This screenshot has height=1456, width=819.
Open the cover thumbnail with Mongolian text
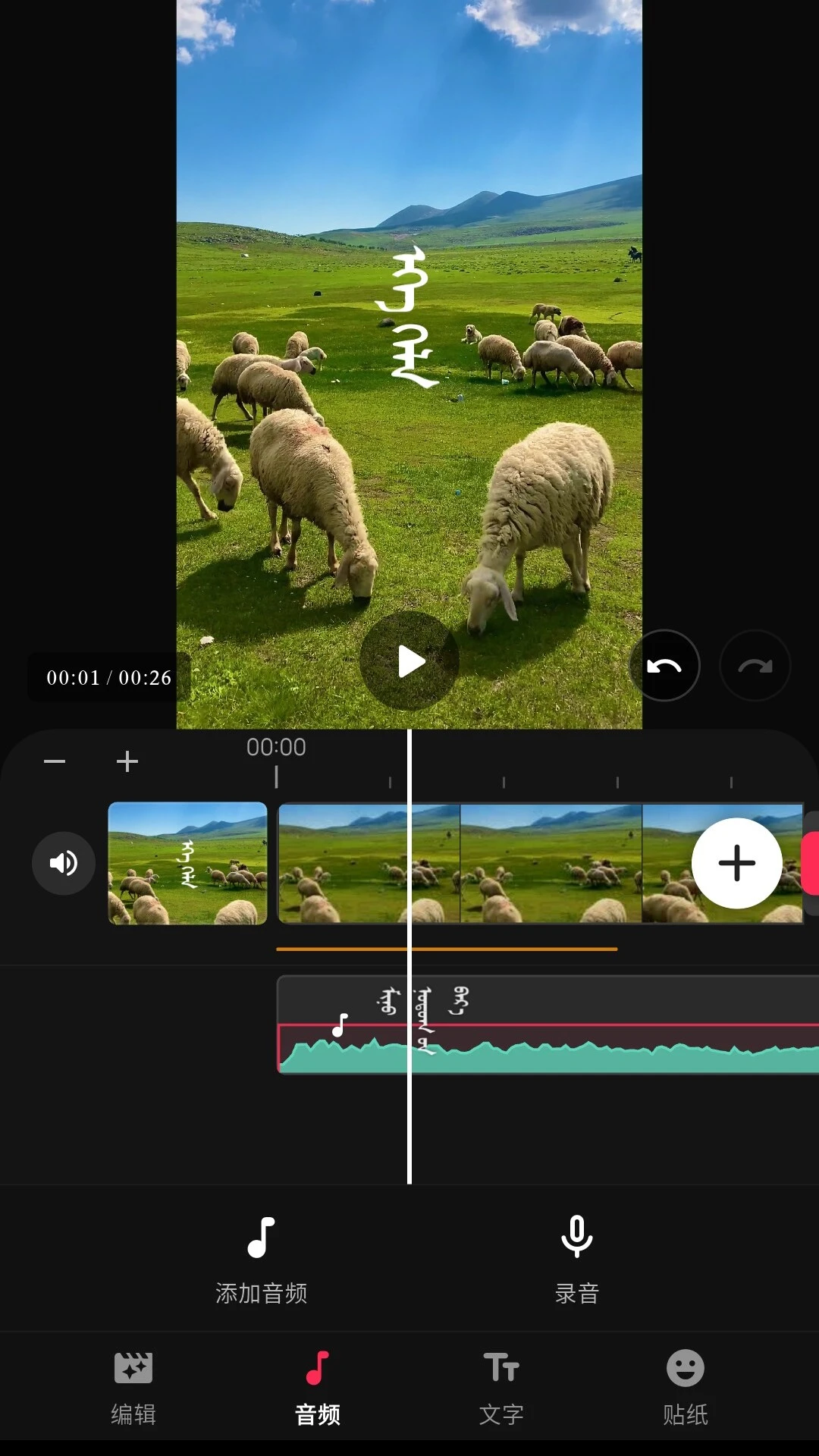(188, 863)
